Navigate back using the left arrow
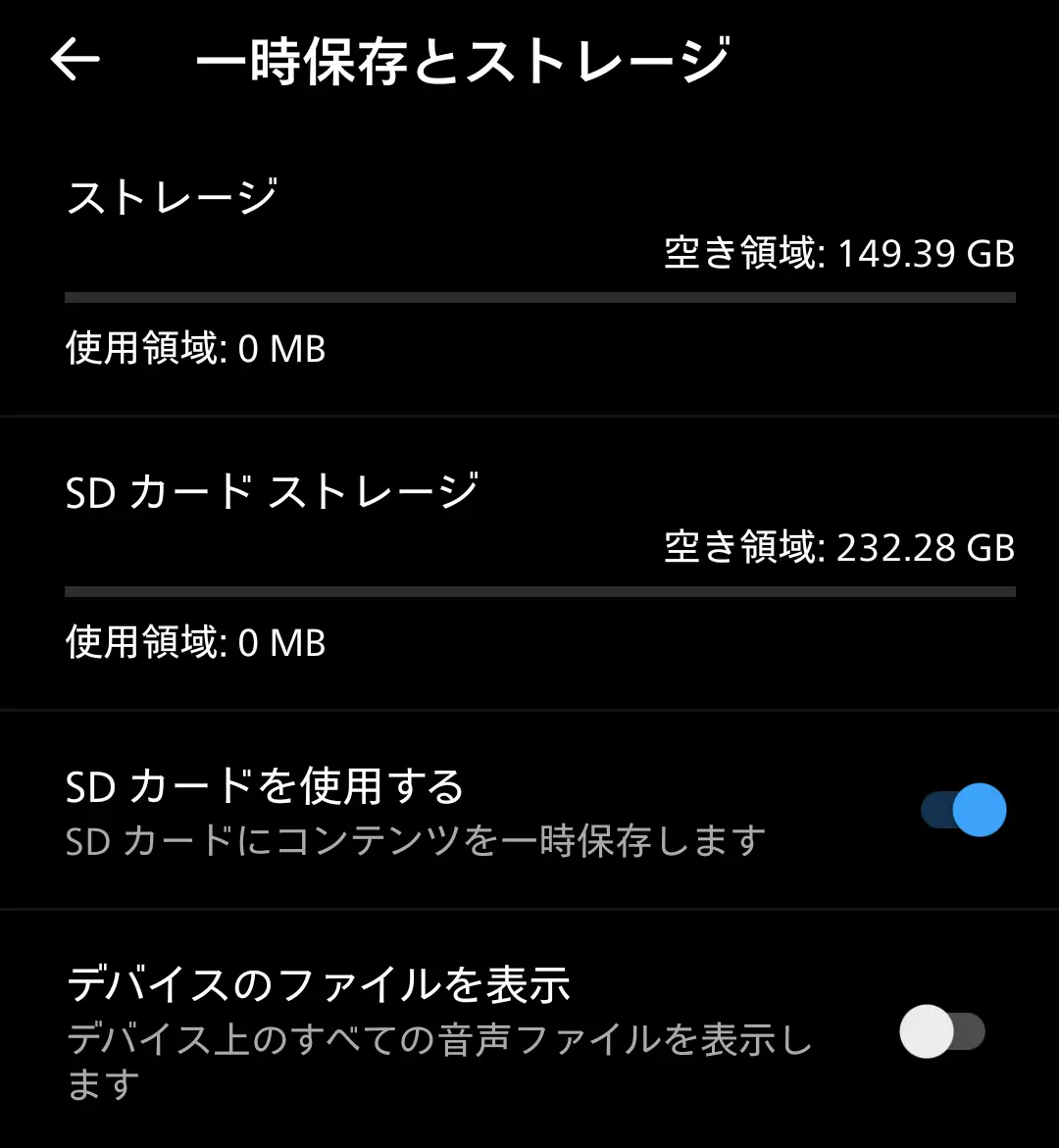The image size is (1059, 1148). 75,59
